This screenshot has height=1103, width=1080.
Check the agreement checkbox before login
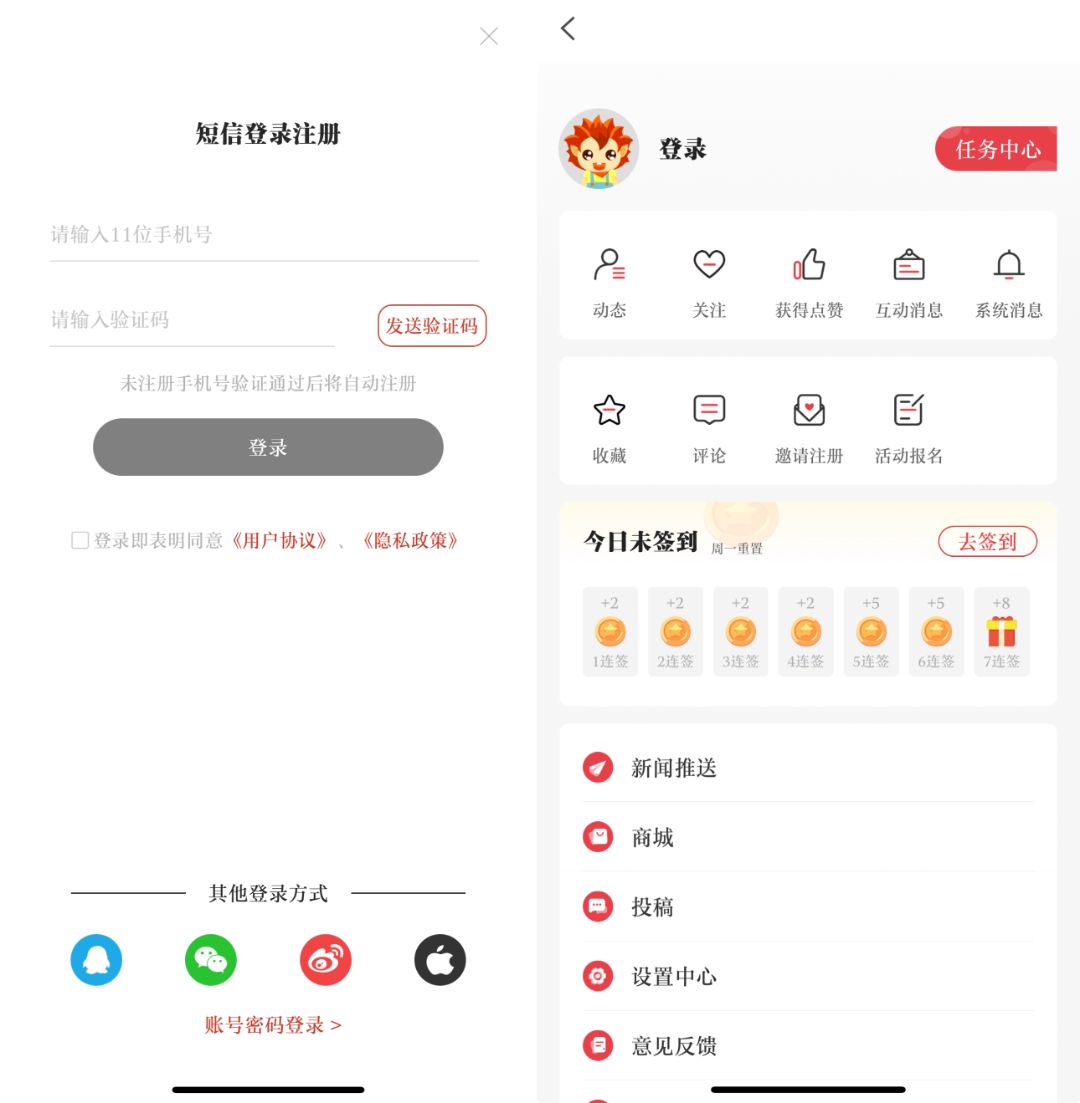pos(79,541)
